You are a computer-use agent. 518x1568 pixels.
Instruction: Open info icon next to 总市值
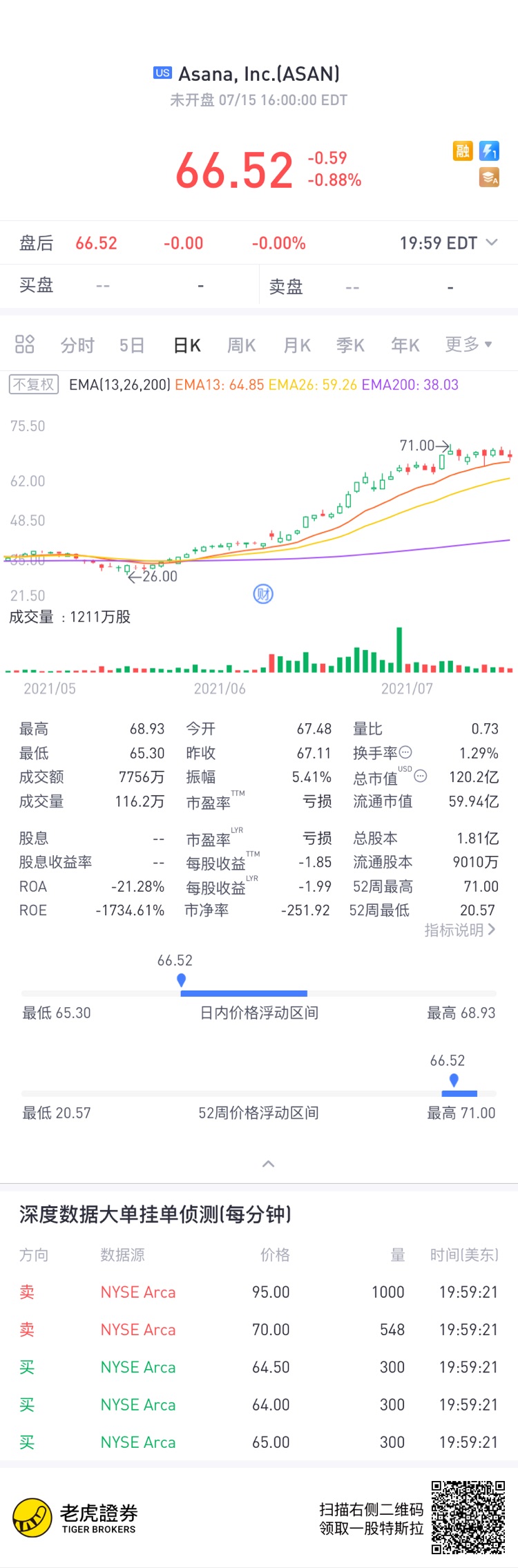[x=420, y=776]
